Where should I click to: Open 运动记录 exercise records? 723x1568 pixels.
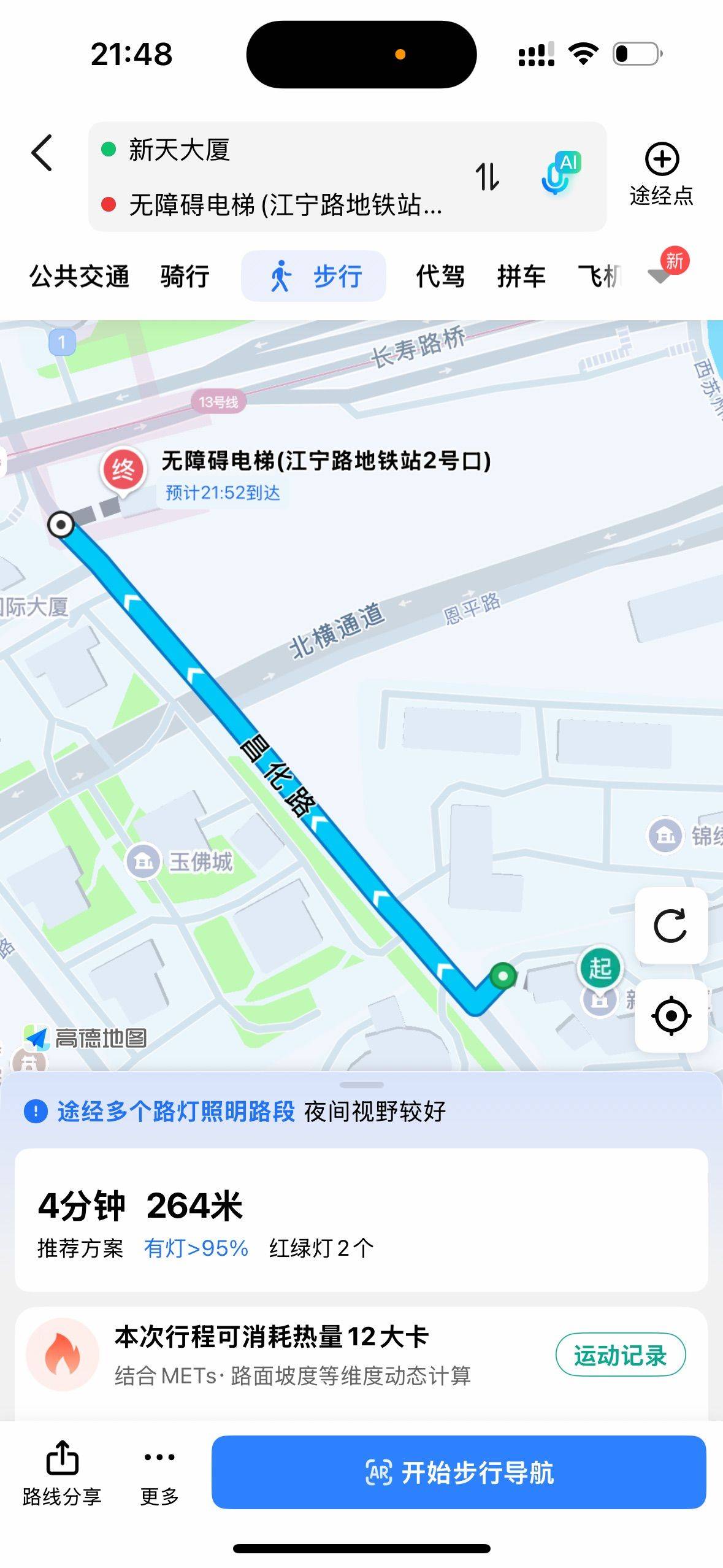[x=620, y=1355]
